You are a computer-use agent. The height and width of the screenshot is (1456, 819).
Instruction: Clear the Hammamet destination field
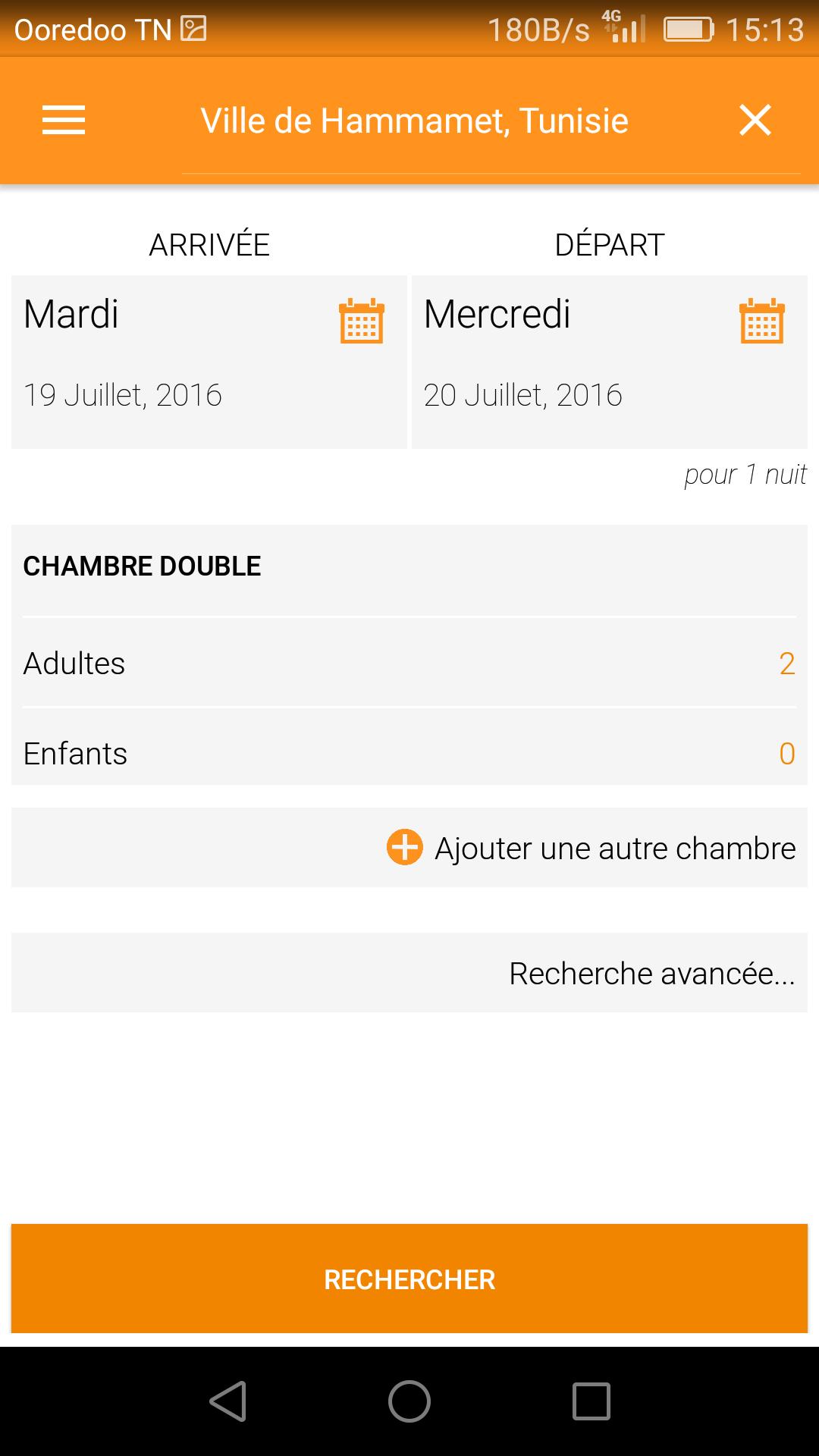tap(755, 121)
